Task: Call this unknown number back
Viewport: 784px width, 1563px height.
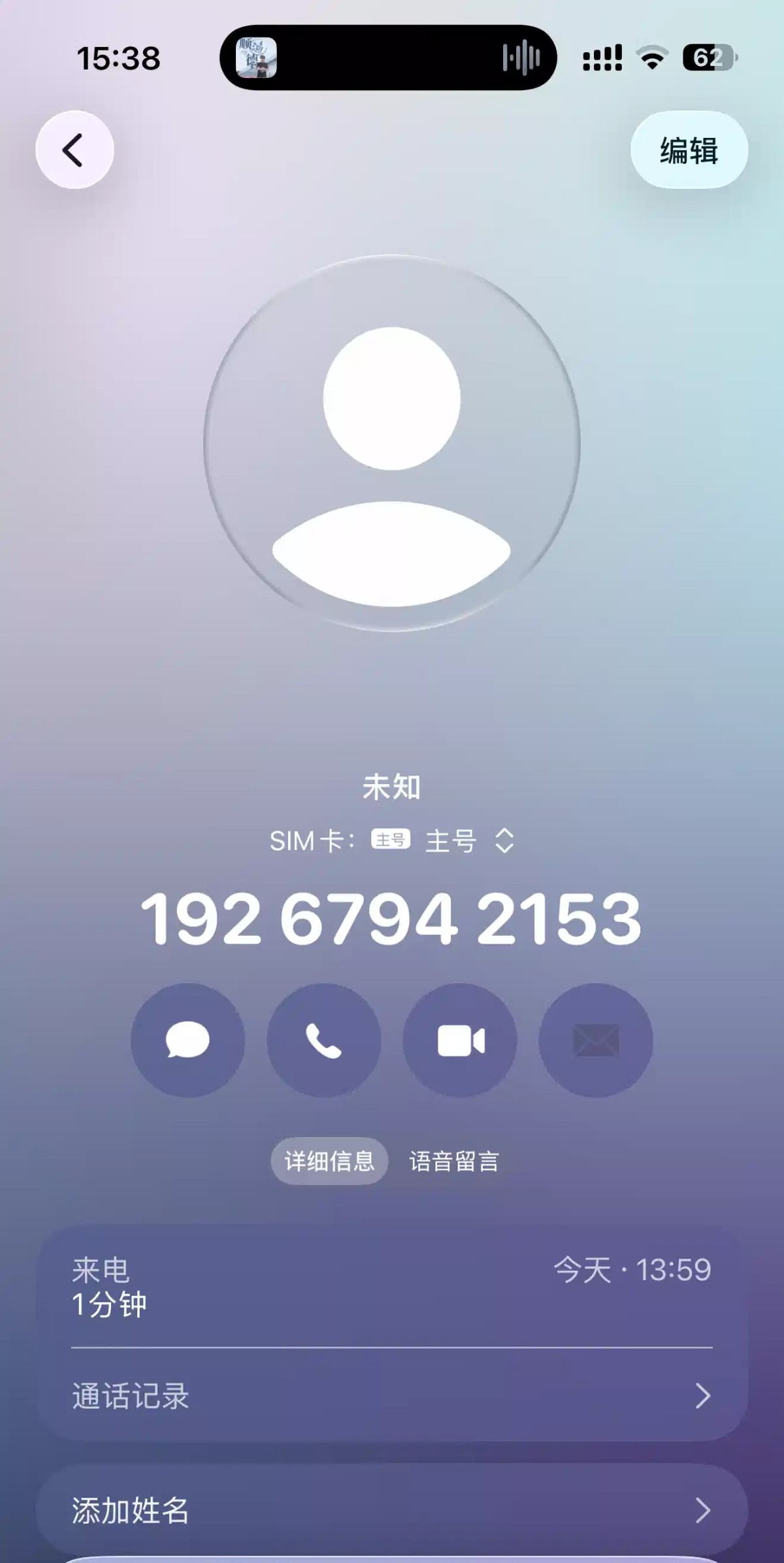Action: tap(324, 1040)
